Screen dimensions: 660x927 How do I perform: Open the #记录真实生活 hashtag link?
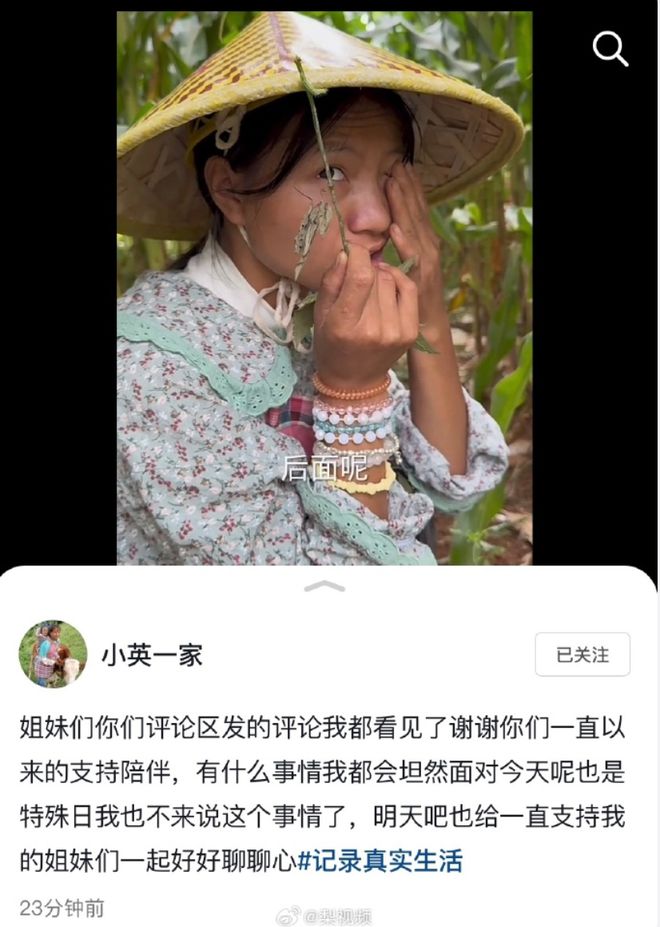pos(380,860)
